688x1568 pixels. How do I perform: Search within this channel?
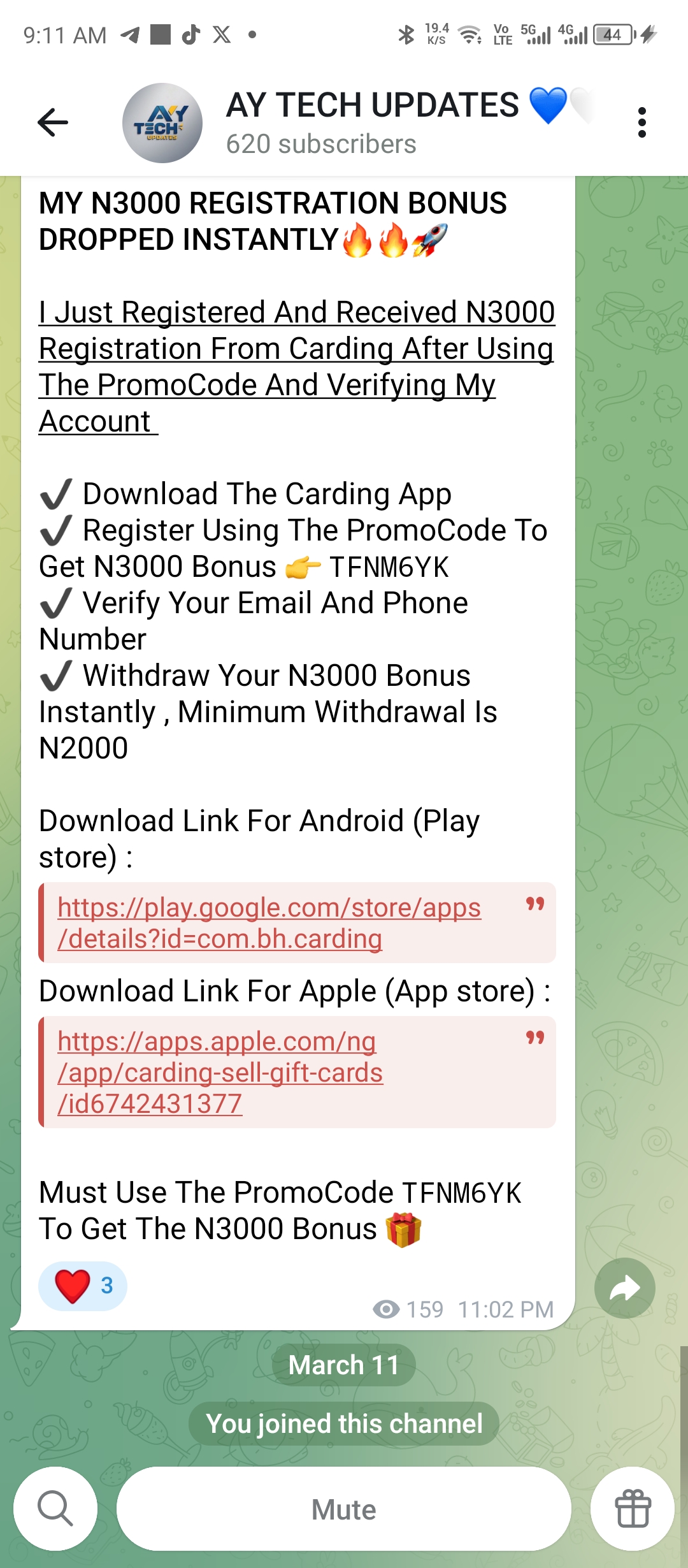(x=55, y=1509)
